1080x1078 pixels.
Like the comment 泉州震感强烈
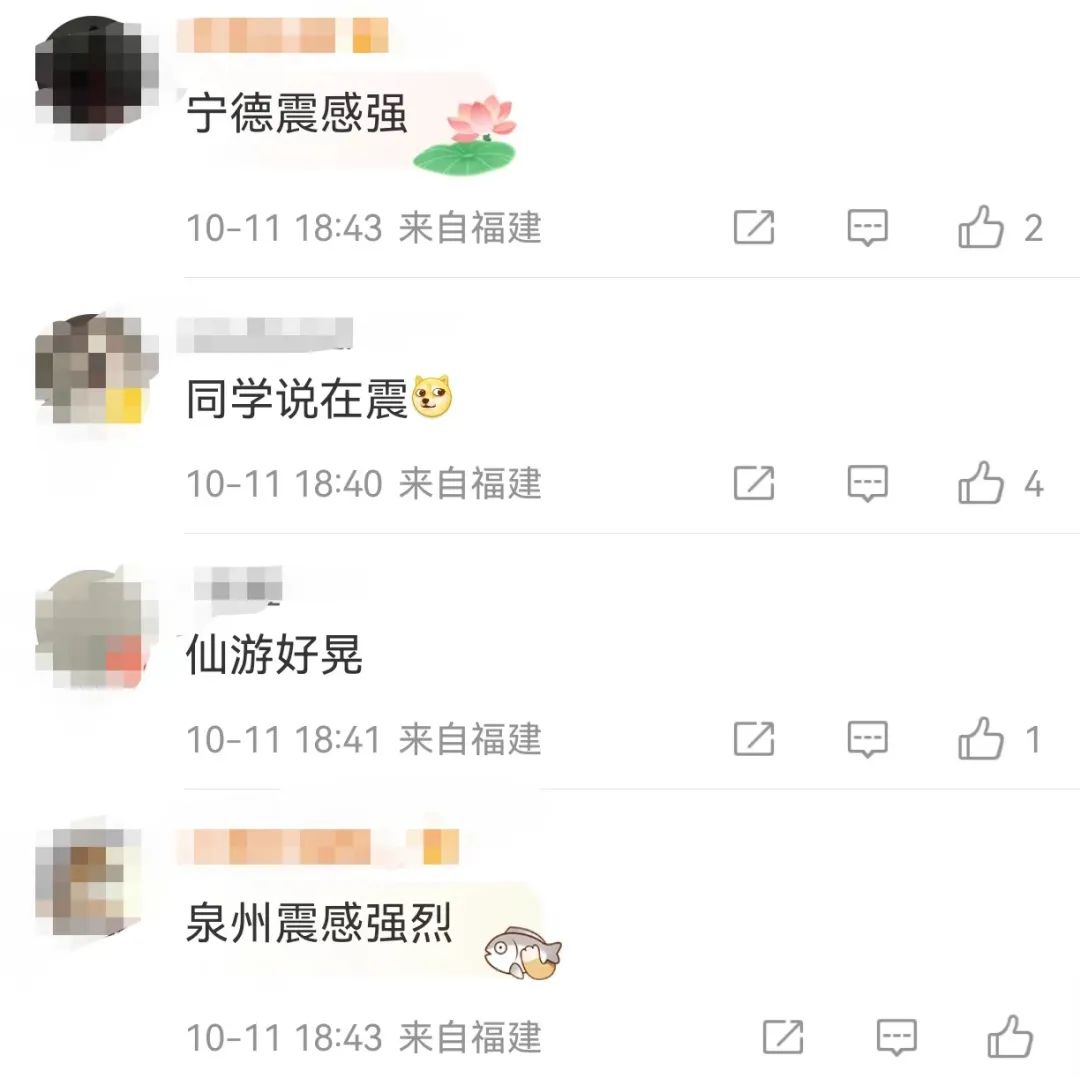(x=1009, y=1036)
